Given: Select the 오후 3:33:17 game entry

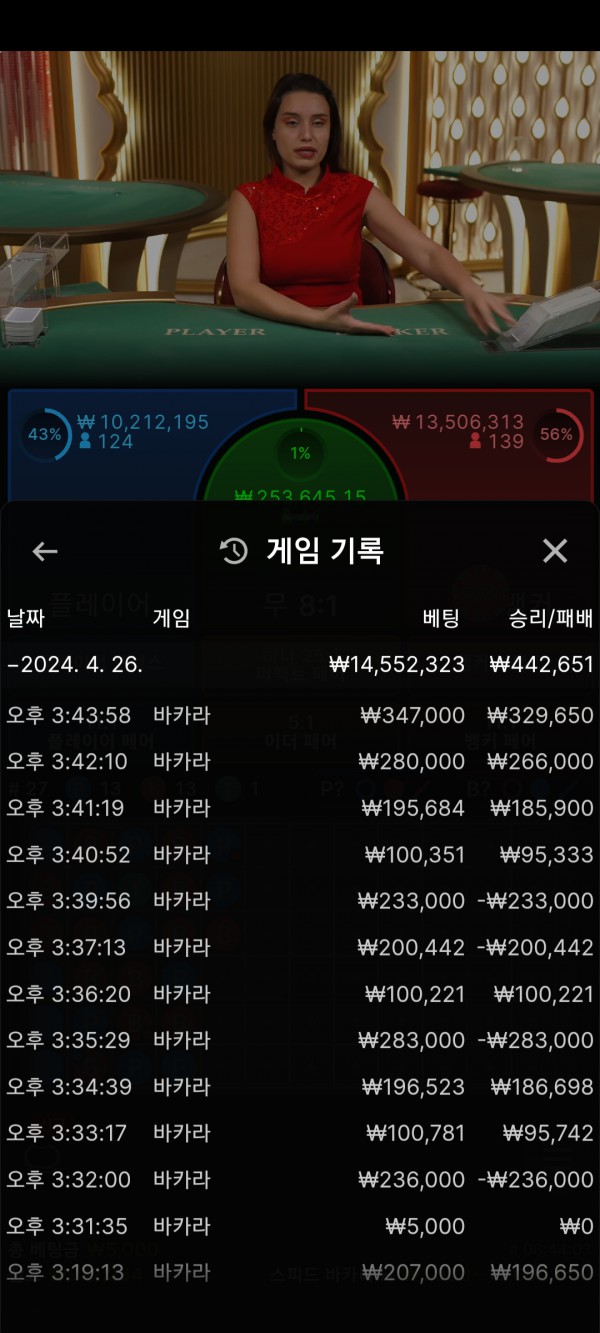Looking at the screenshot, I should pyautogui.click(x=300, y=1133).
